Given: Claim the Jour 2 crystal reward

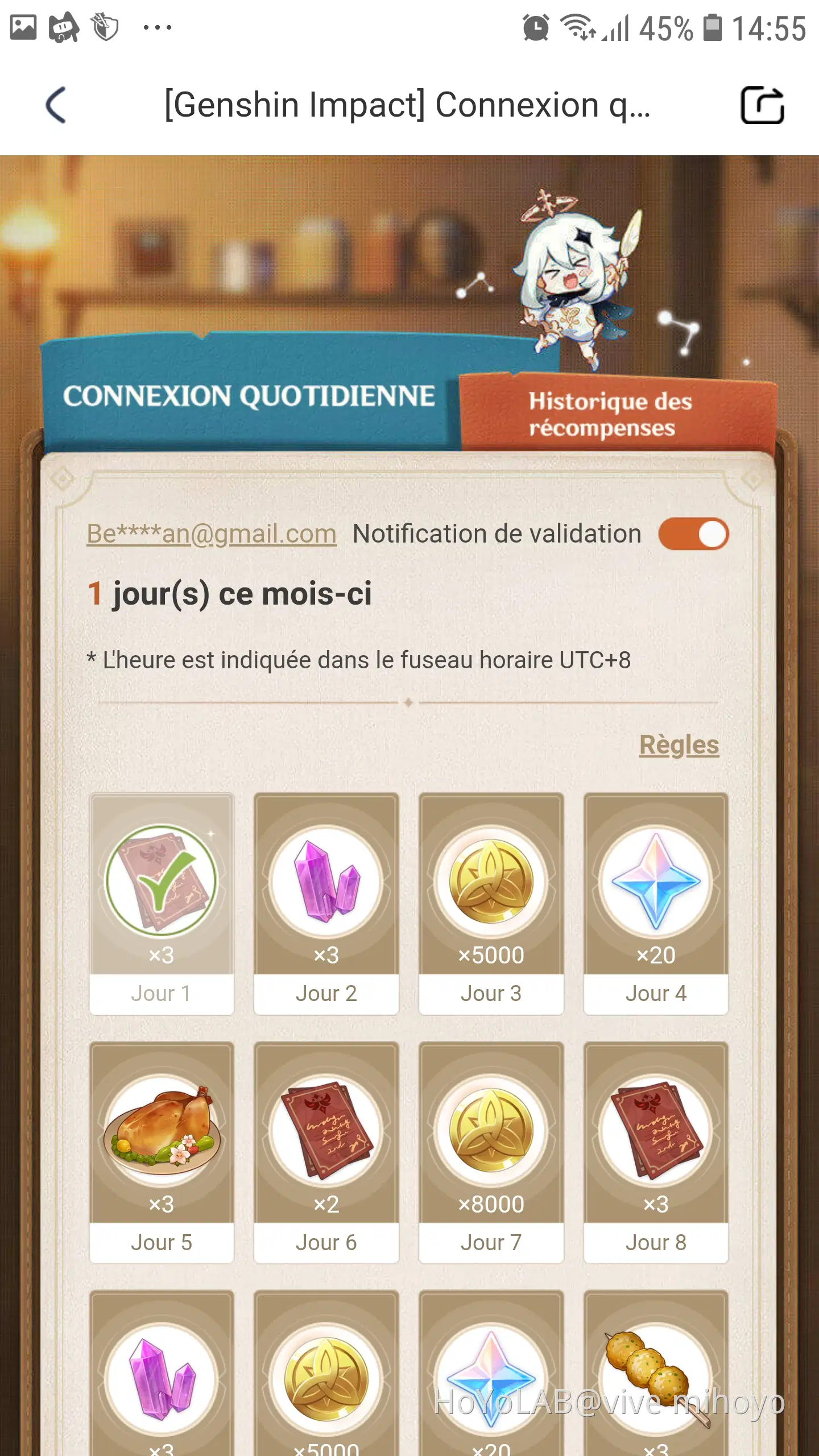Looking at the screenshot, I should 326,903.
